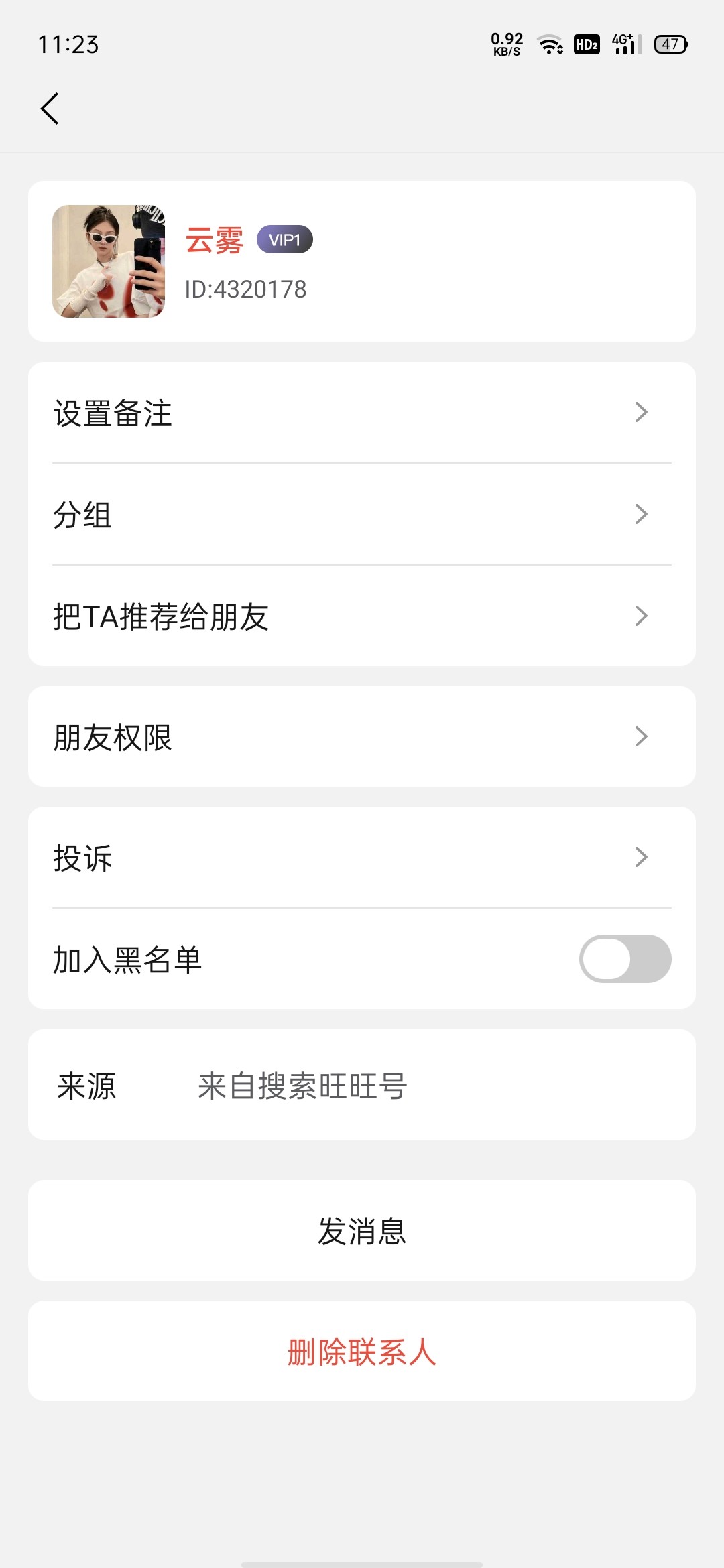This screenshot has height=1568, width=724.
Task: View 云雾's profile avatar
Action: [109, 261]
